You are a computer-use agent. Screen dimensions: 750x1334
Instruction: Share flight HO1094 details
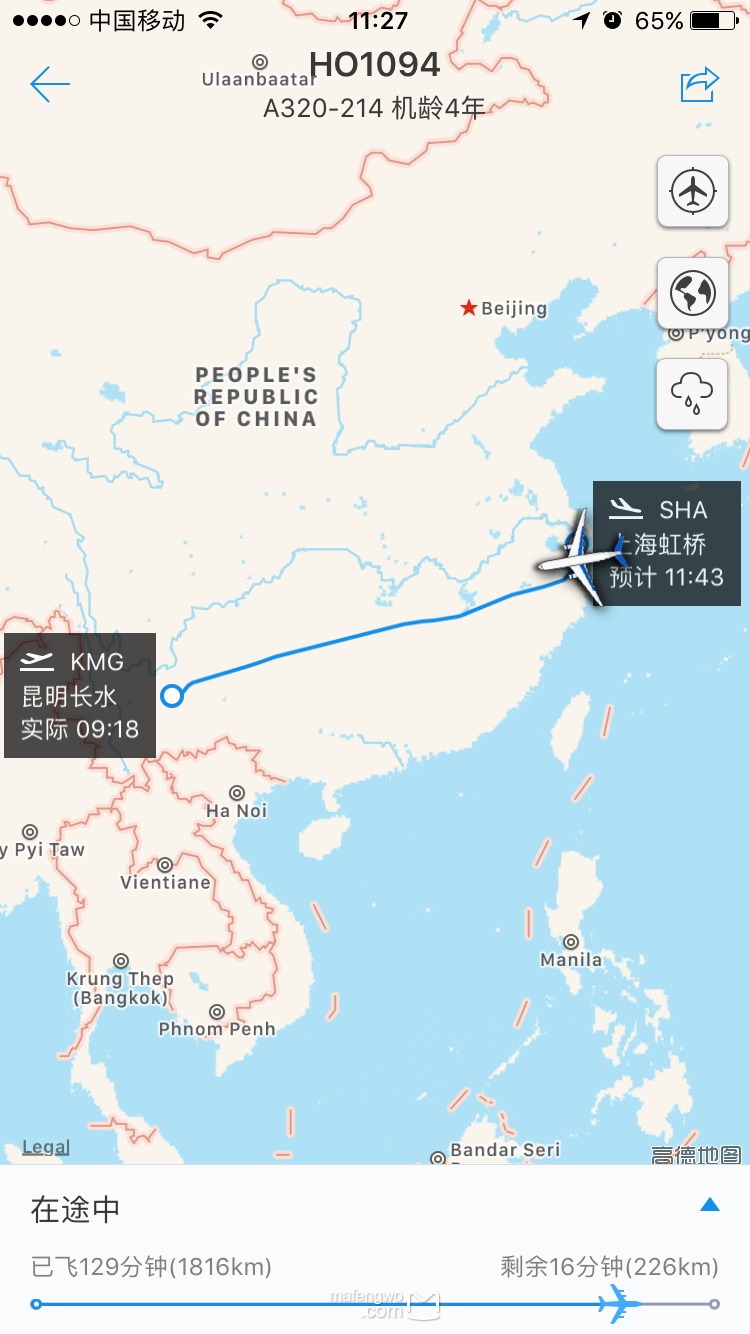click(700, 85)
